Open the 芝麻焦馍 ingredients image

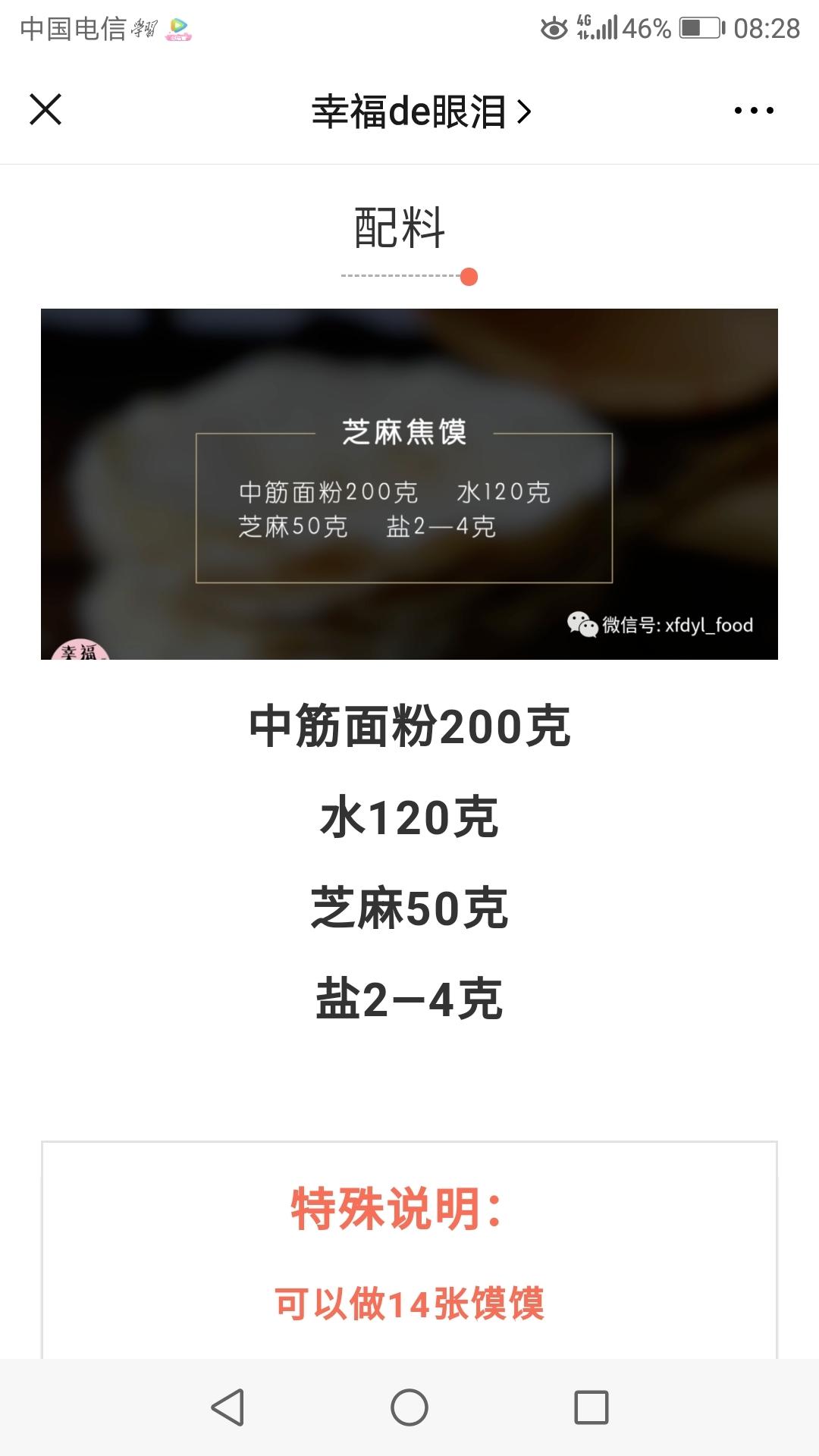click(x=409, y=484)
